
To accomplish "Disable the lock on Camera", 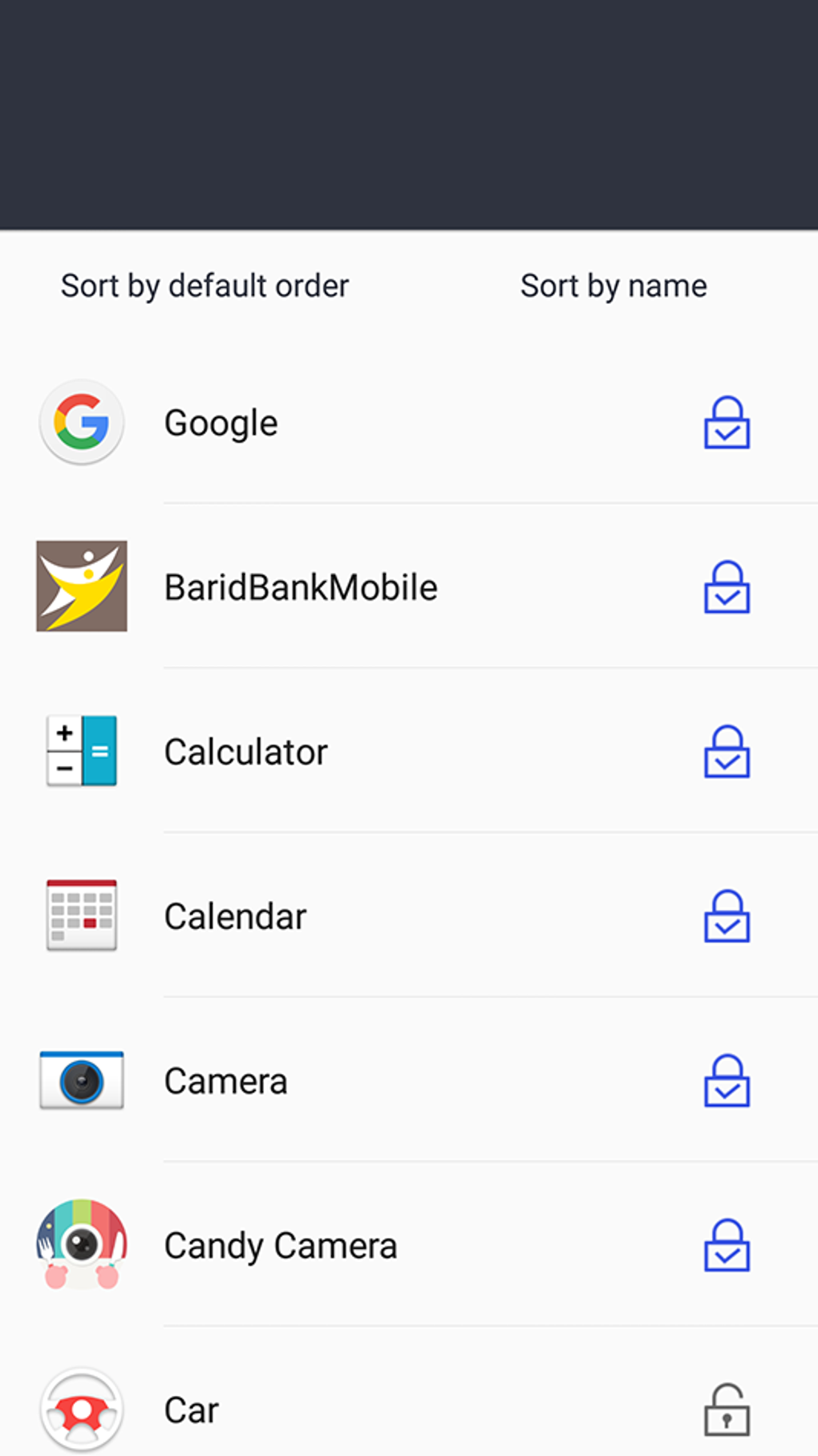I will pos(727,1081).
